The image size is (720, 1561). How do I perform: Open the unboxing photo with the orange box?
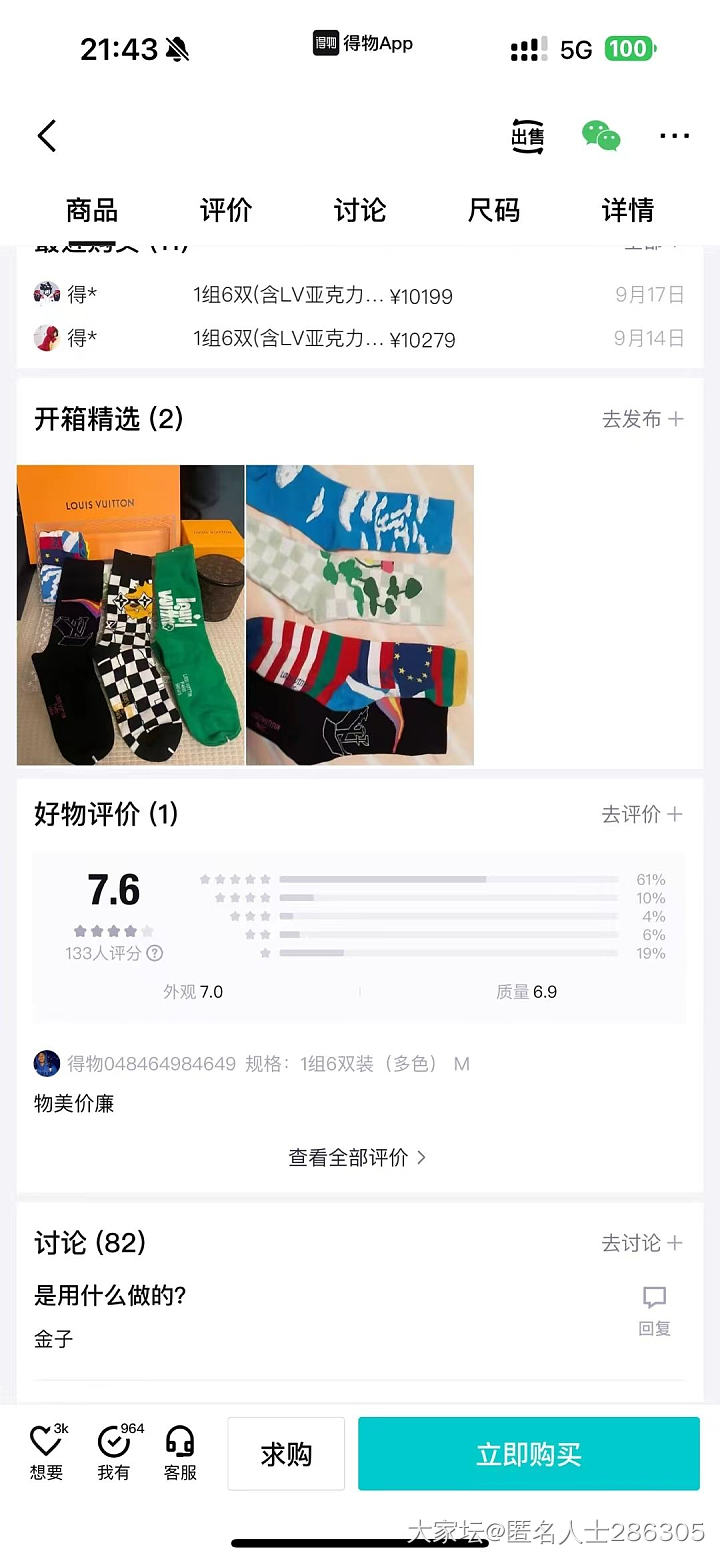pyautogui.click(x=130, y=614)
